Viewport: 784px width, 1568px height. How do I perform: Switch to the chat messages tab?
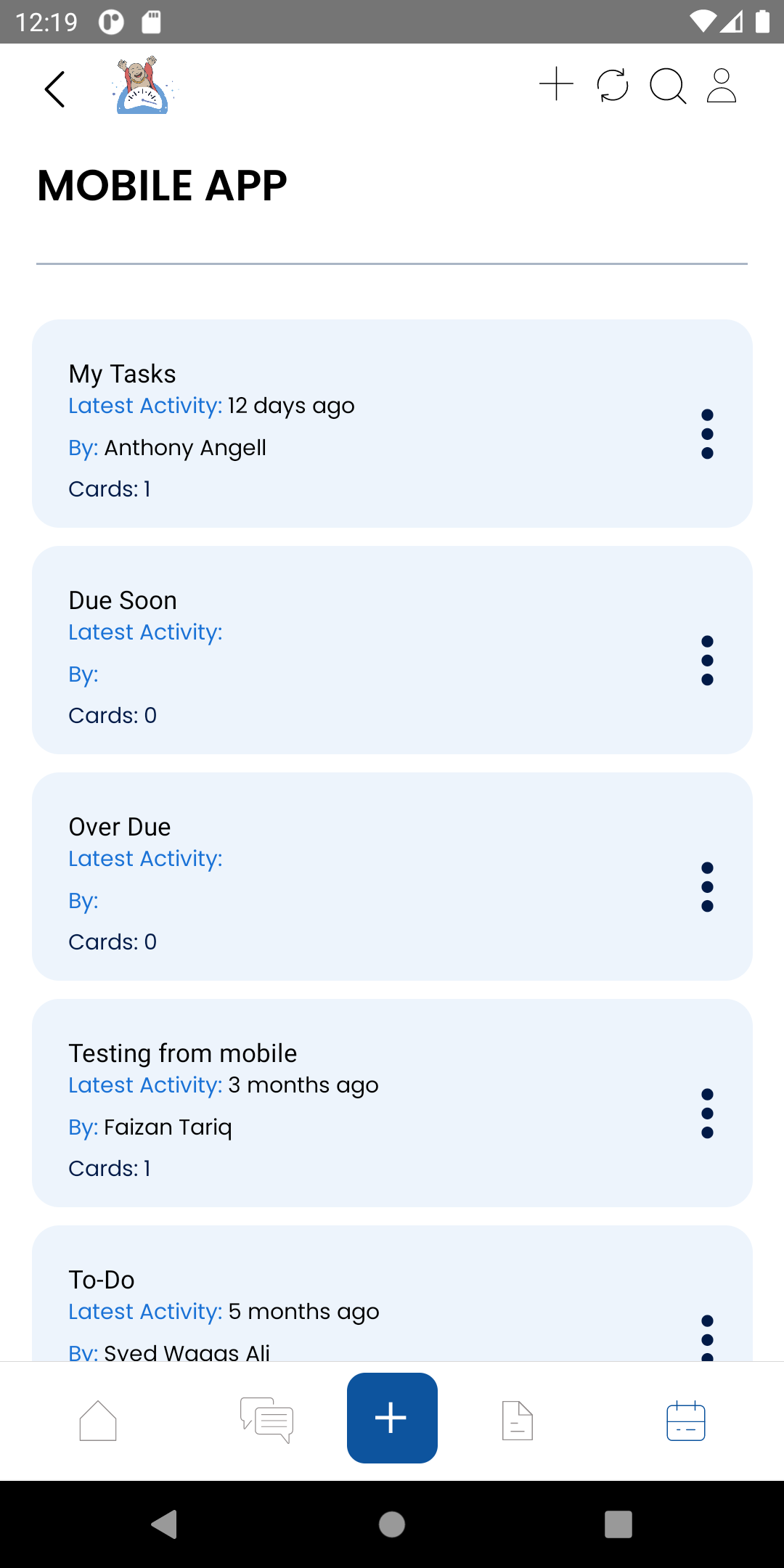point(267,1420)
